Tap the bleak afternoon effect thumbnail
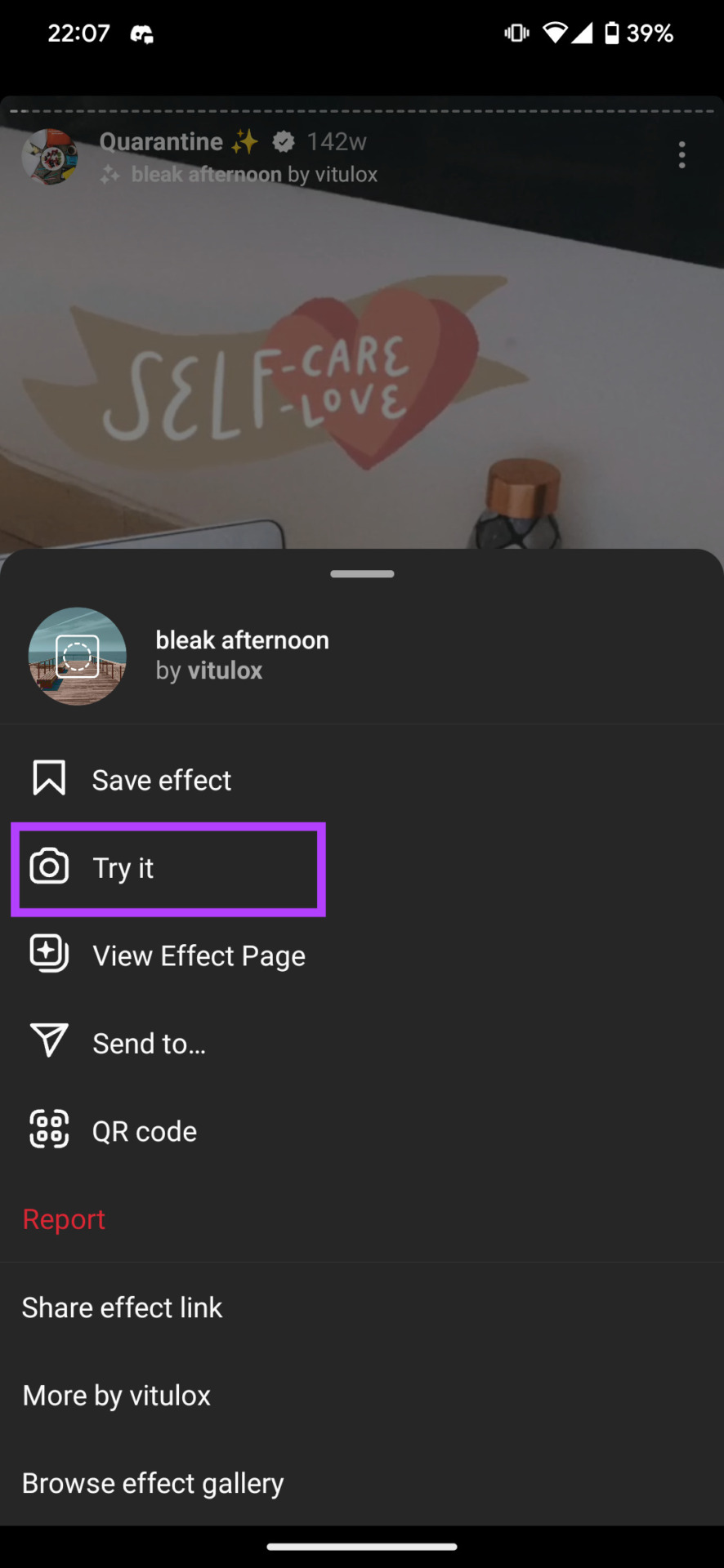 (78, 656)
